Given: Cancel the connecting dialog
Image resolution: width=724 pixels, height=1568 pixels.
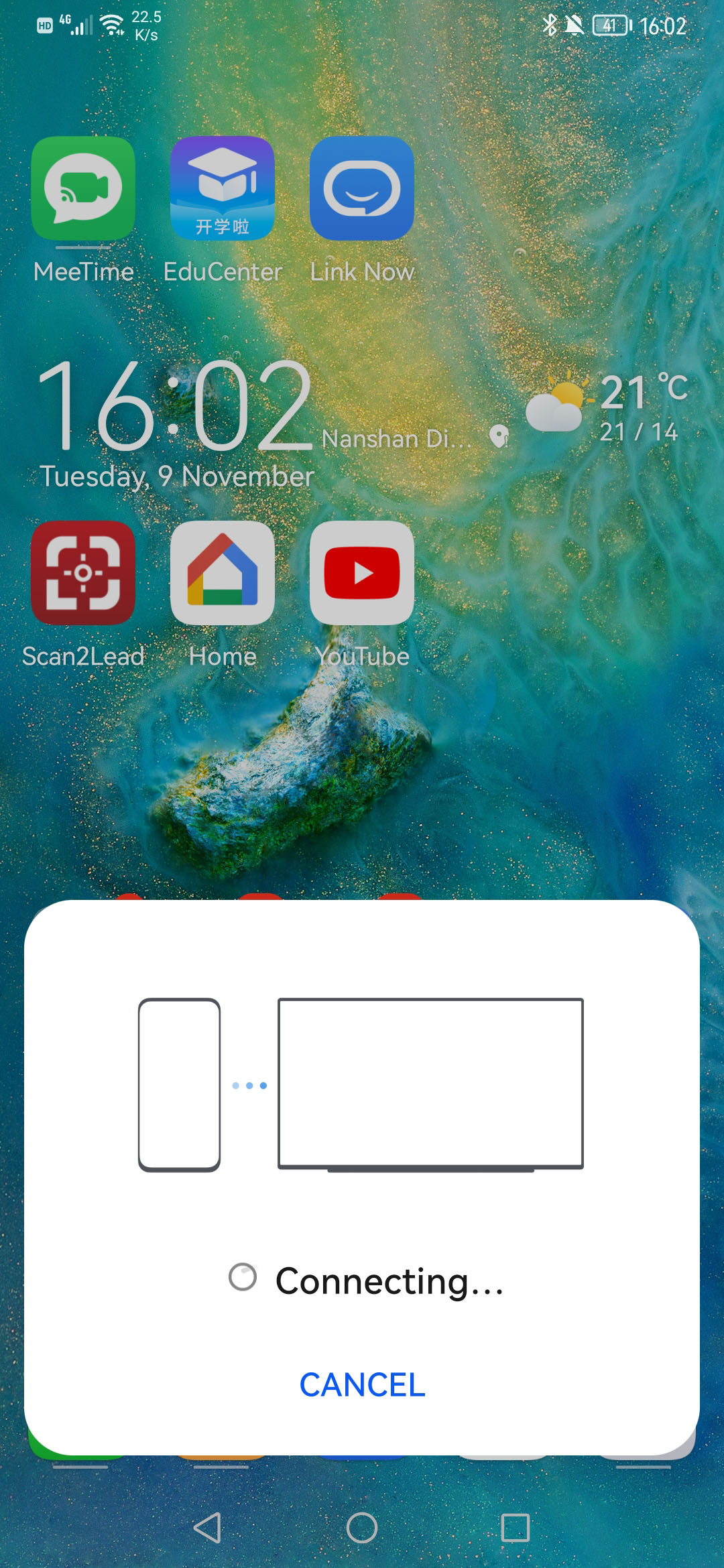Looking at the screenshot, I should tap(362, 1385).
